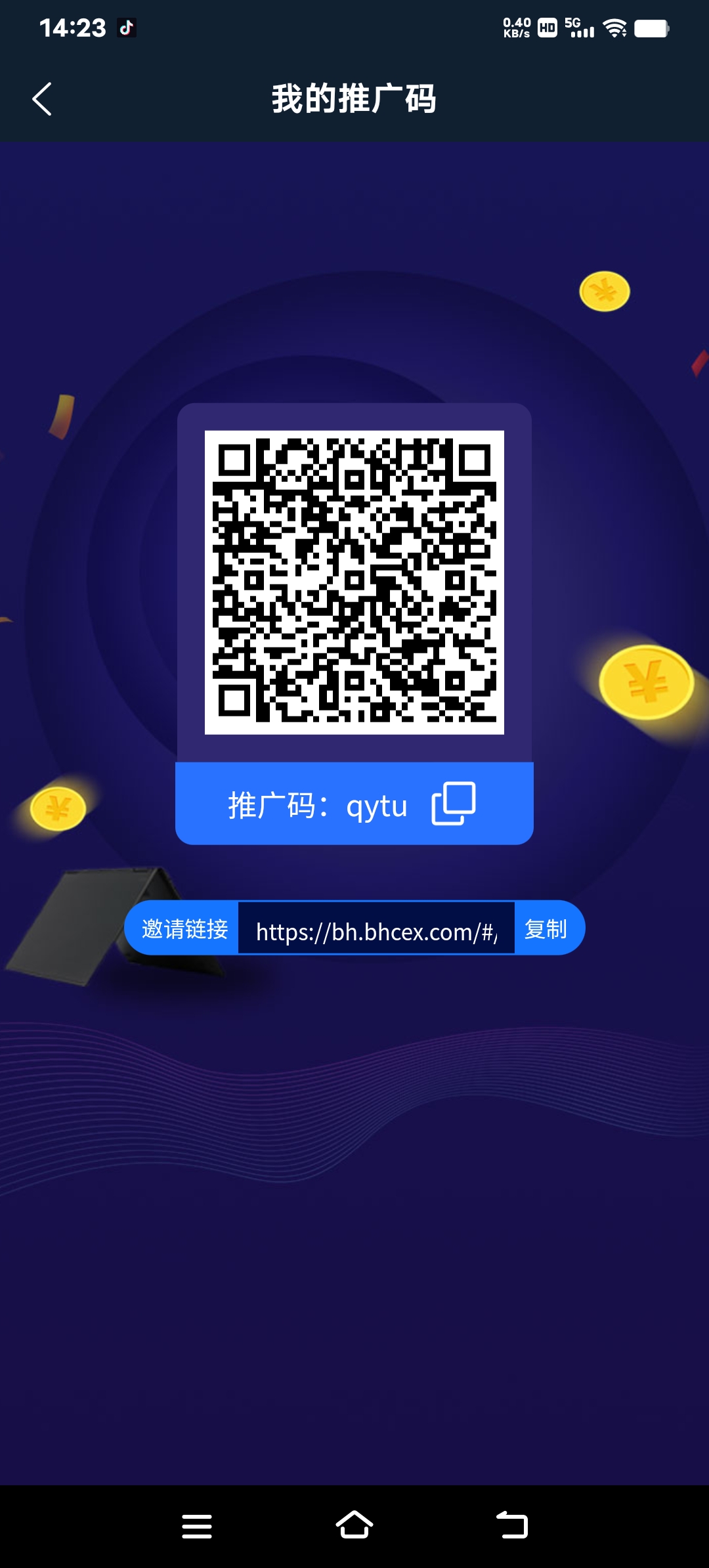Tap the 复制 button to copy invite link
709x1568 pixels.
coord(544,927)
